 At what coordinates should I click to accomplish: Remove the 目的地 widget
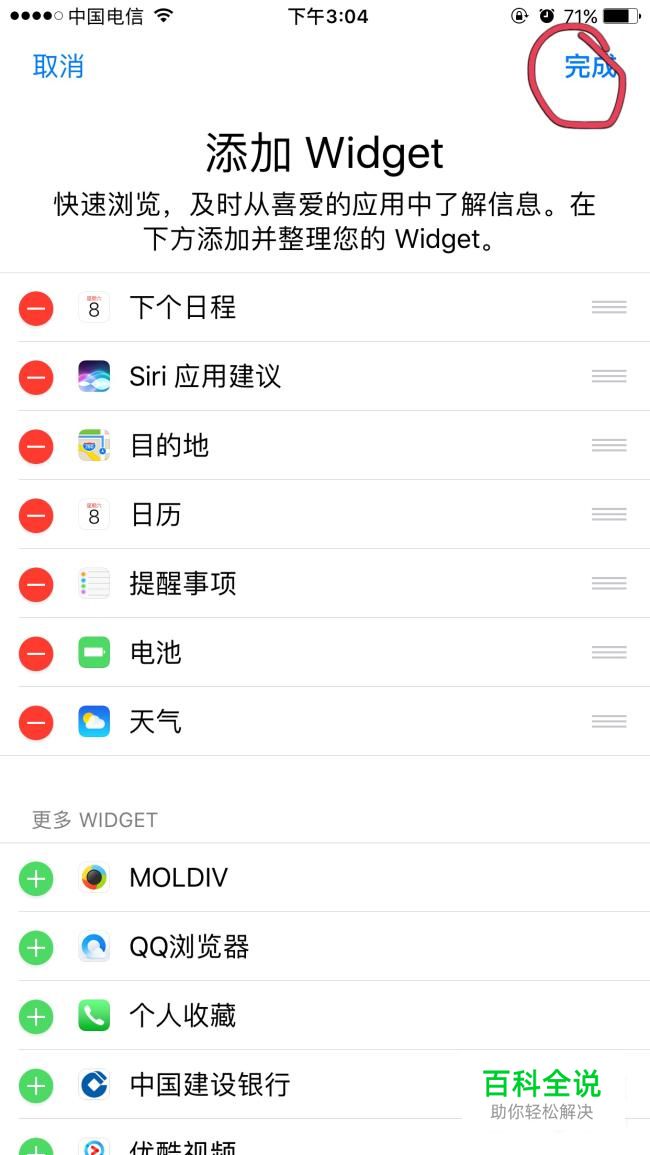pos(36,446)
